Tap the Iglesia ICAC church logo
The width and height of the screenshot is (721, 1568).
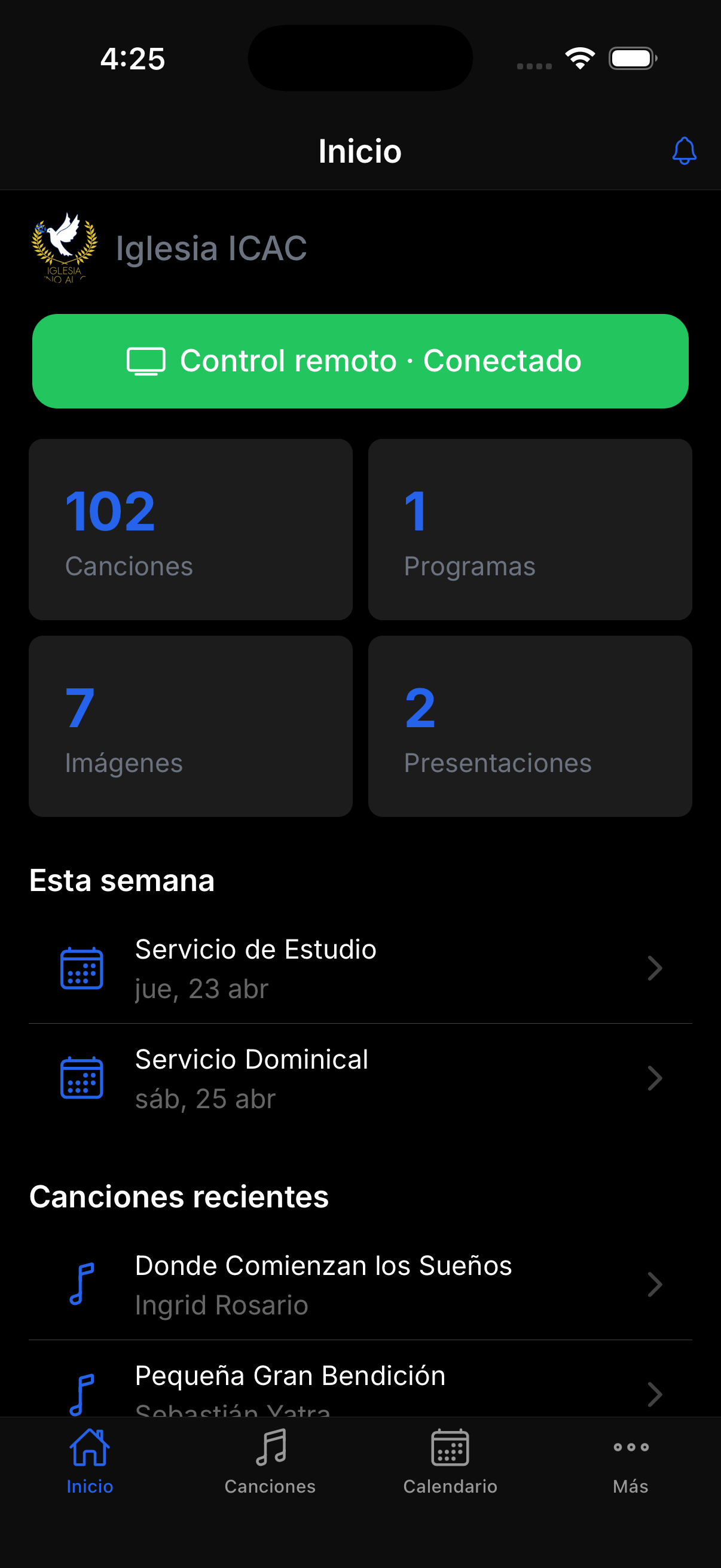65,248
